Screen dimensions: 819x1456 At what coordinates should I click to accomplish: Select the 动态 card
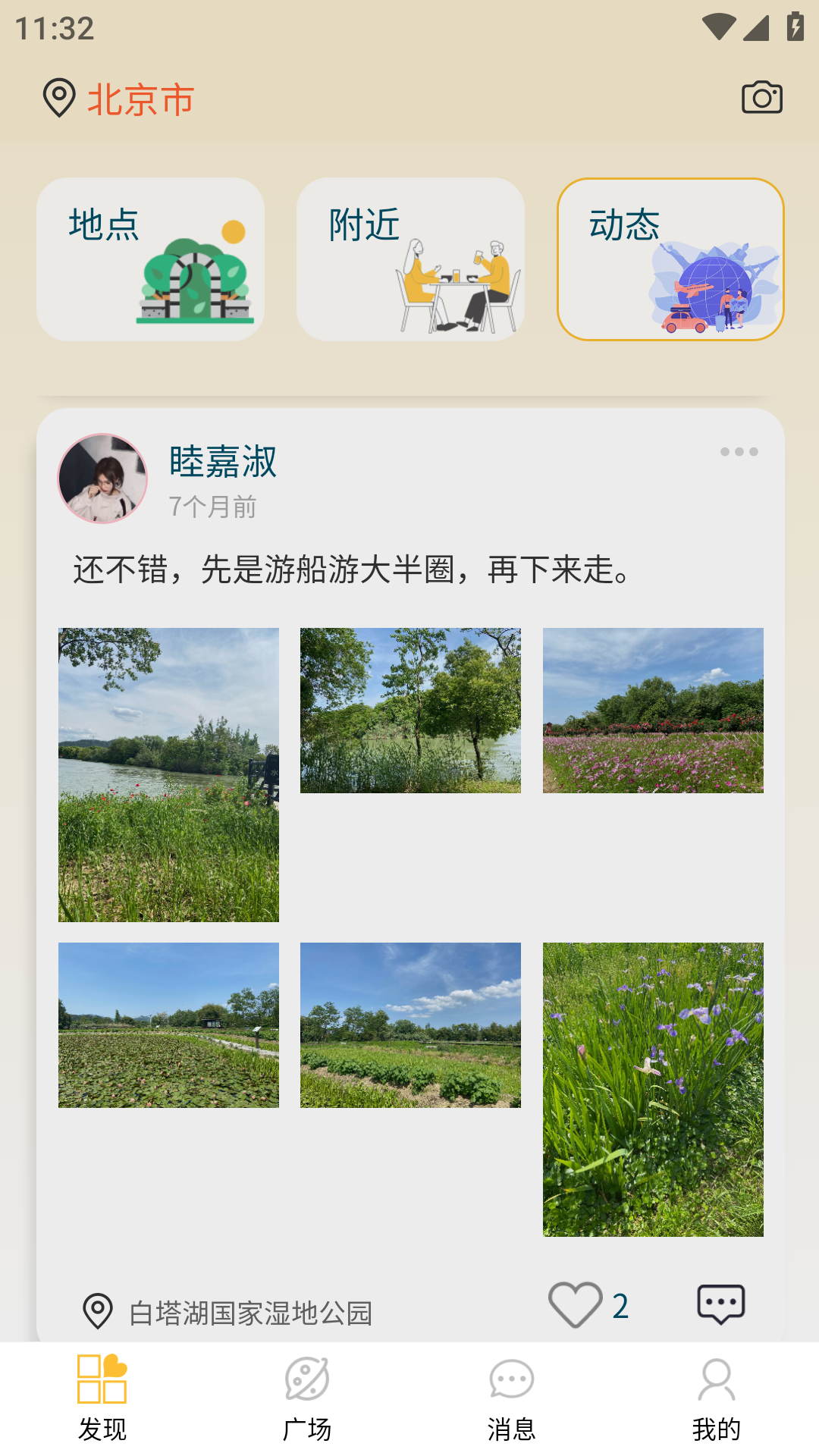670,259
